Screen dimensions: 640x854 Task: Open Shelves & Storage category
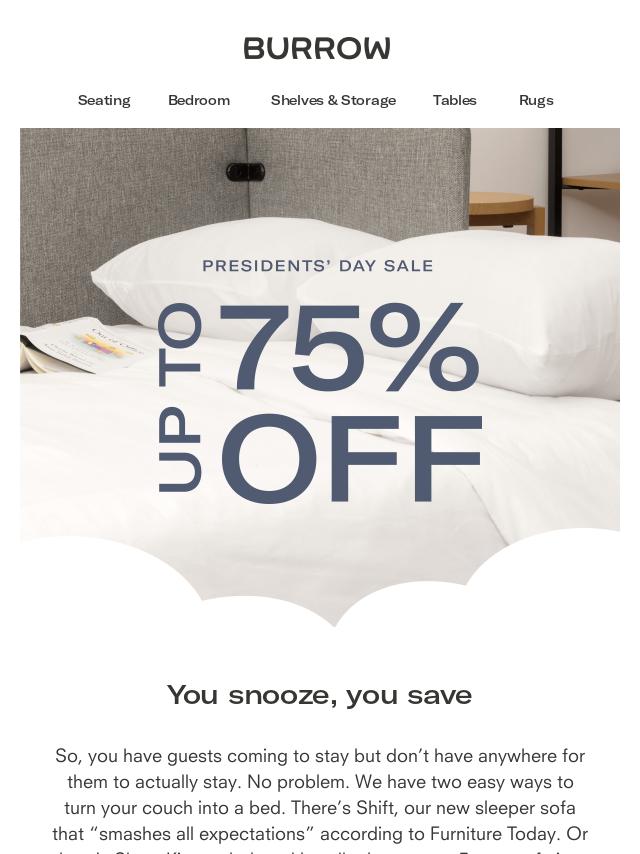pyautogui.click(x=333, y=100)
